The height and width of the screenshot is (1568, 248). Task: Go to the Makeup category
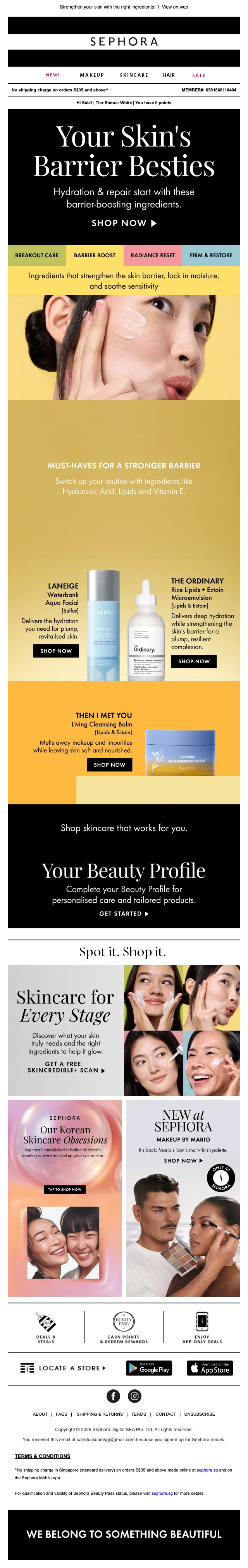pyautogui.click(x=92, y=75)
